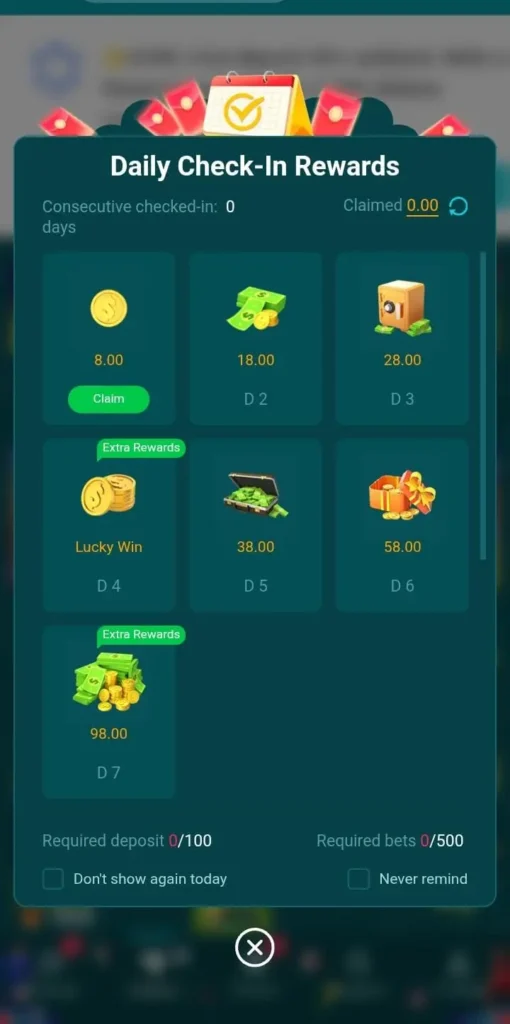Refresh the claimed amount

[458, 206]
